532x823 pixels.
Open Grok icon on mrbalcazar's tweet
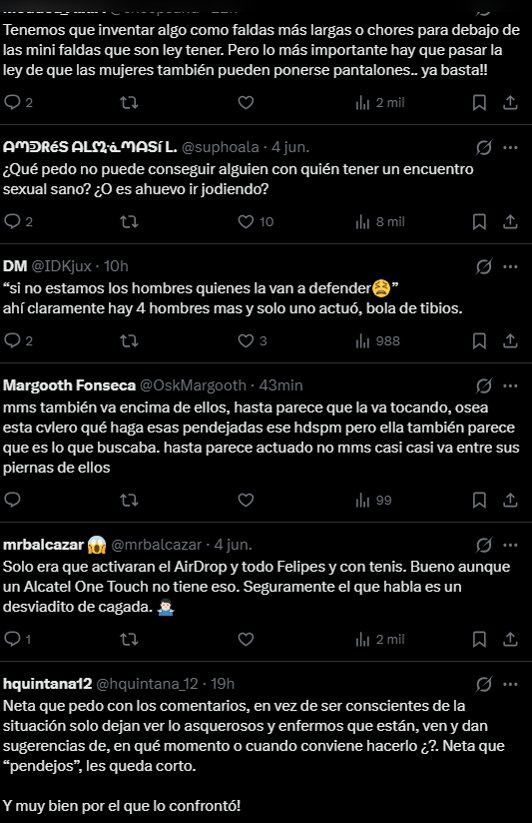pos(483,546)
